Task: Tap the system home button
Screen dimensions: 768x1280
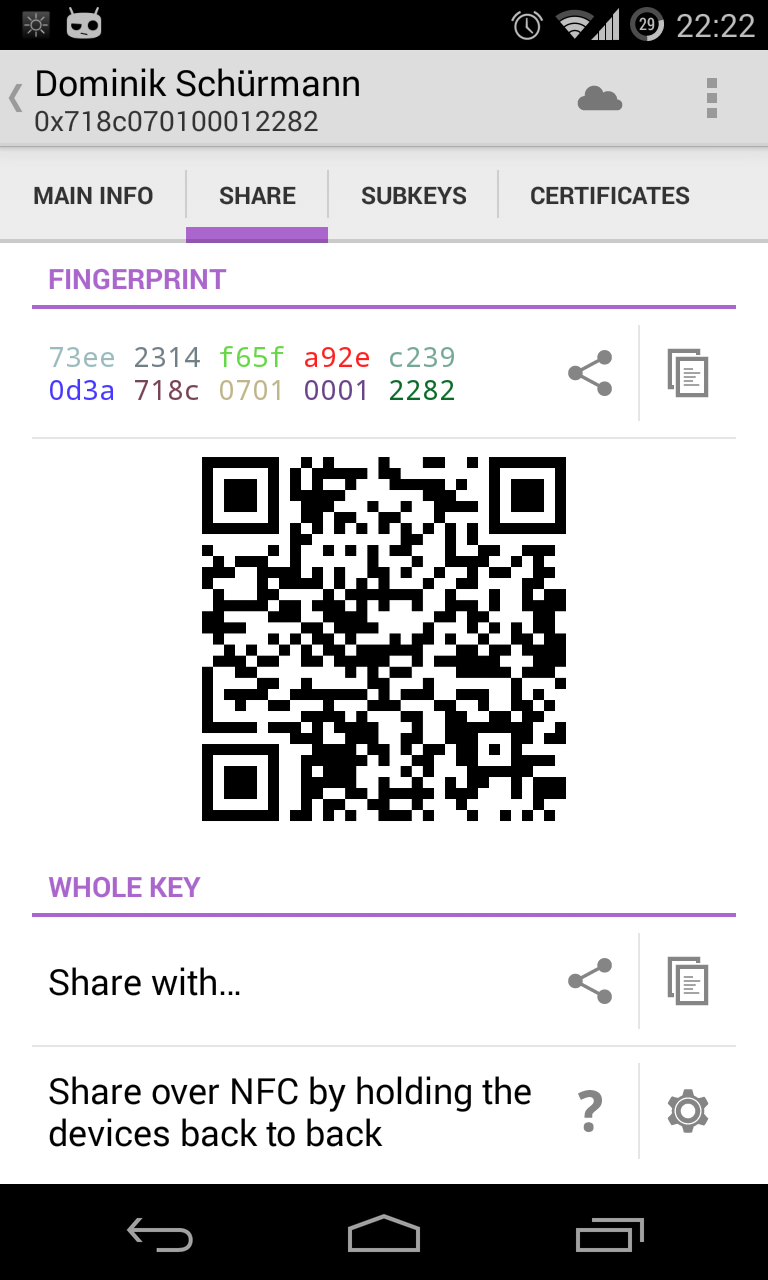Action: (x=383, y=1234)
